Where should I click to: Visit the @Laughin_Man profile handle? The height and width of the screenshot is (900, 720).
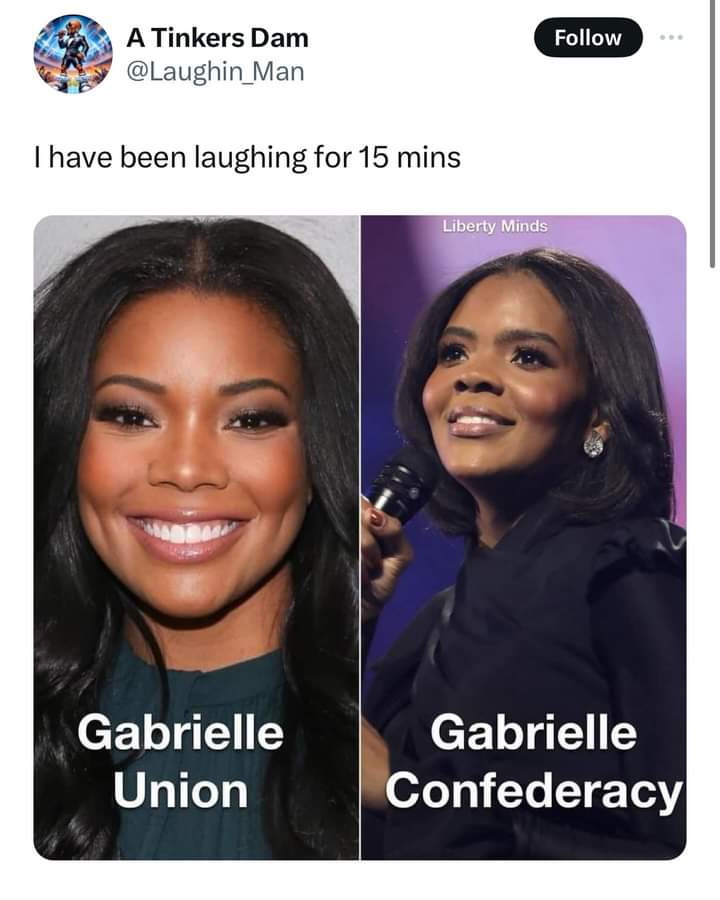tap(214, 71)
